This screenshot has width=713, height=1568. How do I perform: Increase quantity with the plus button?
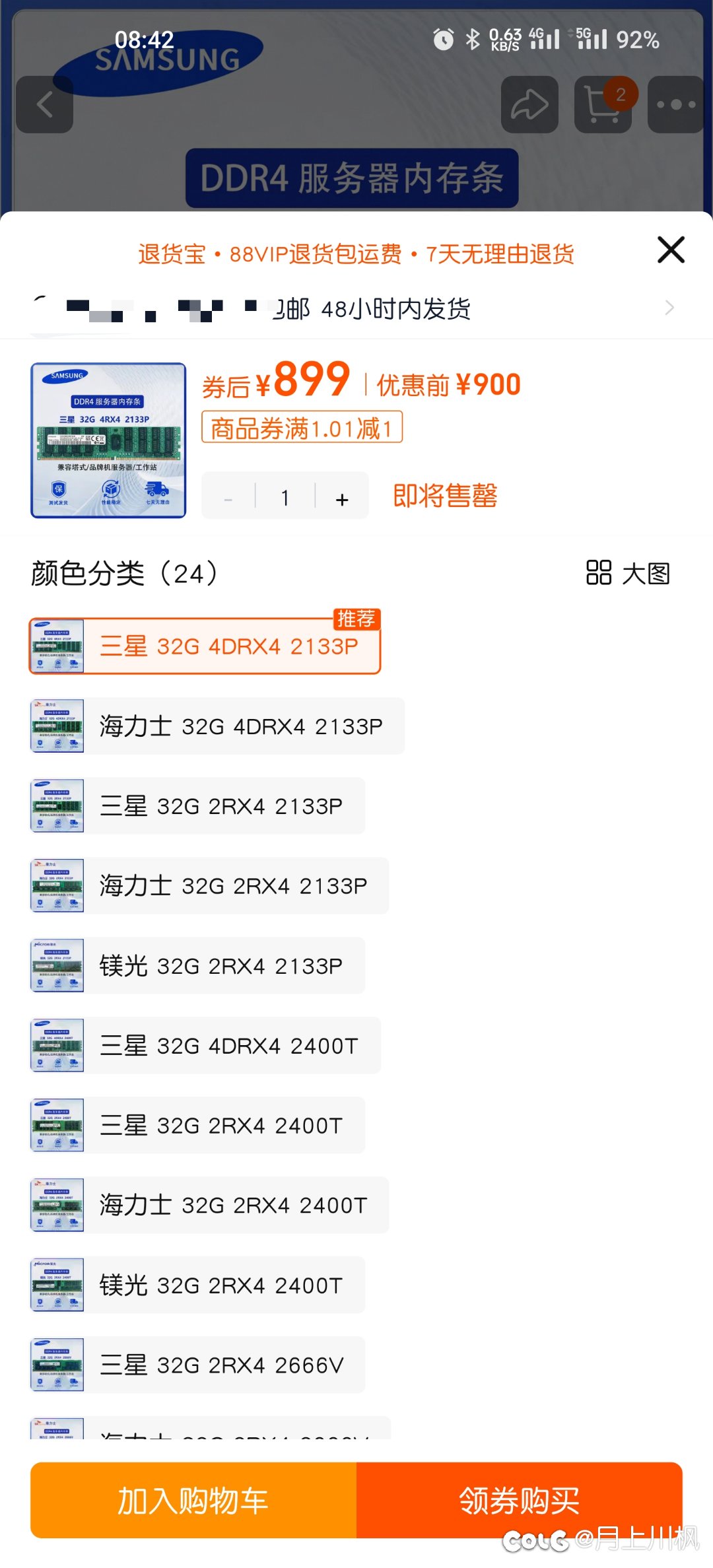tap(342, 498)
